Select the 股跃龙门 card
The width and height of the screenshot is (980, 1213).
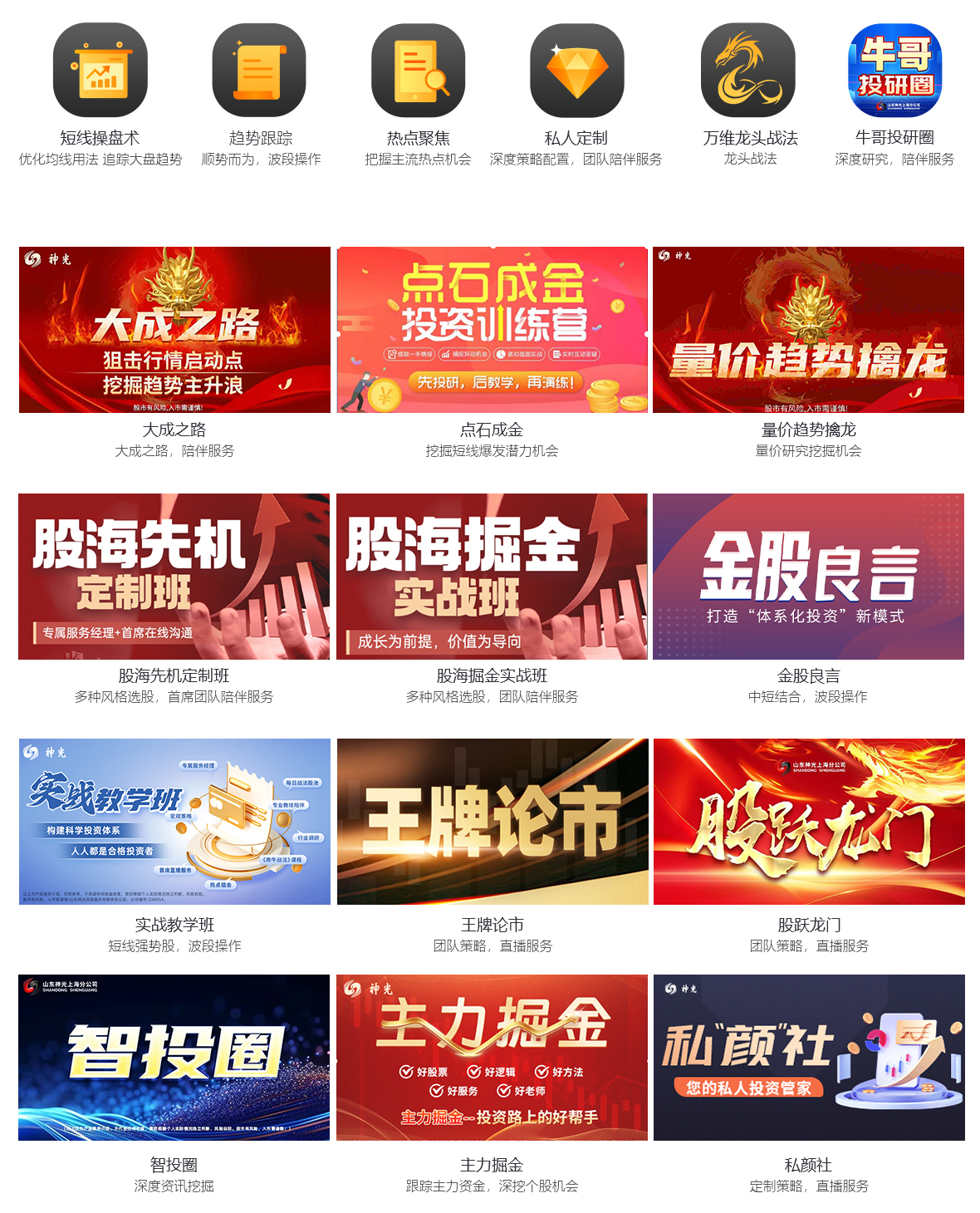tap(809, 822)
